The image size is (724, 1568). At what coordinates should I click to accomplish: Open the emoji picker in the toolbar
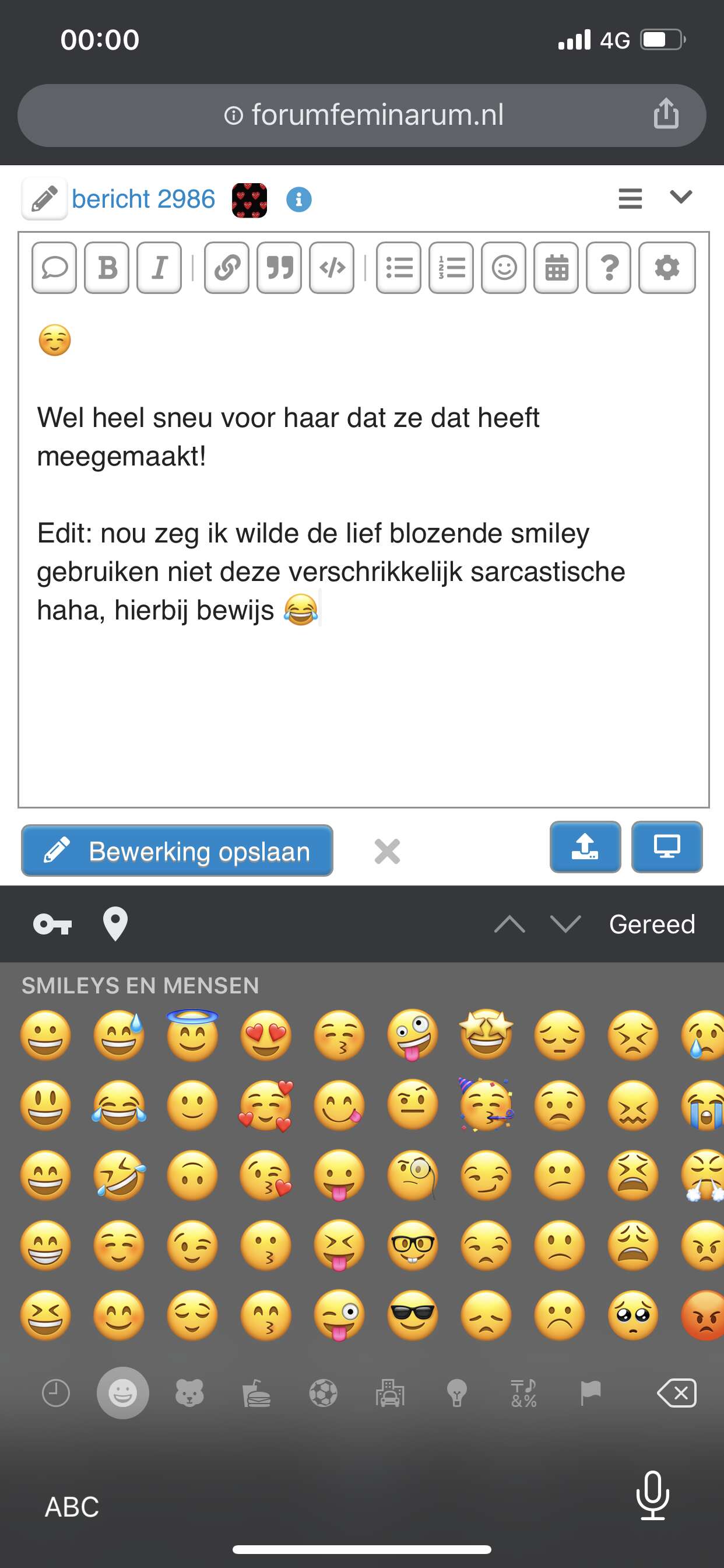tap(504, 268)
